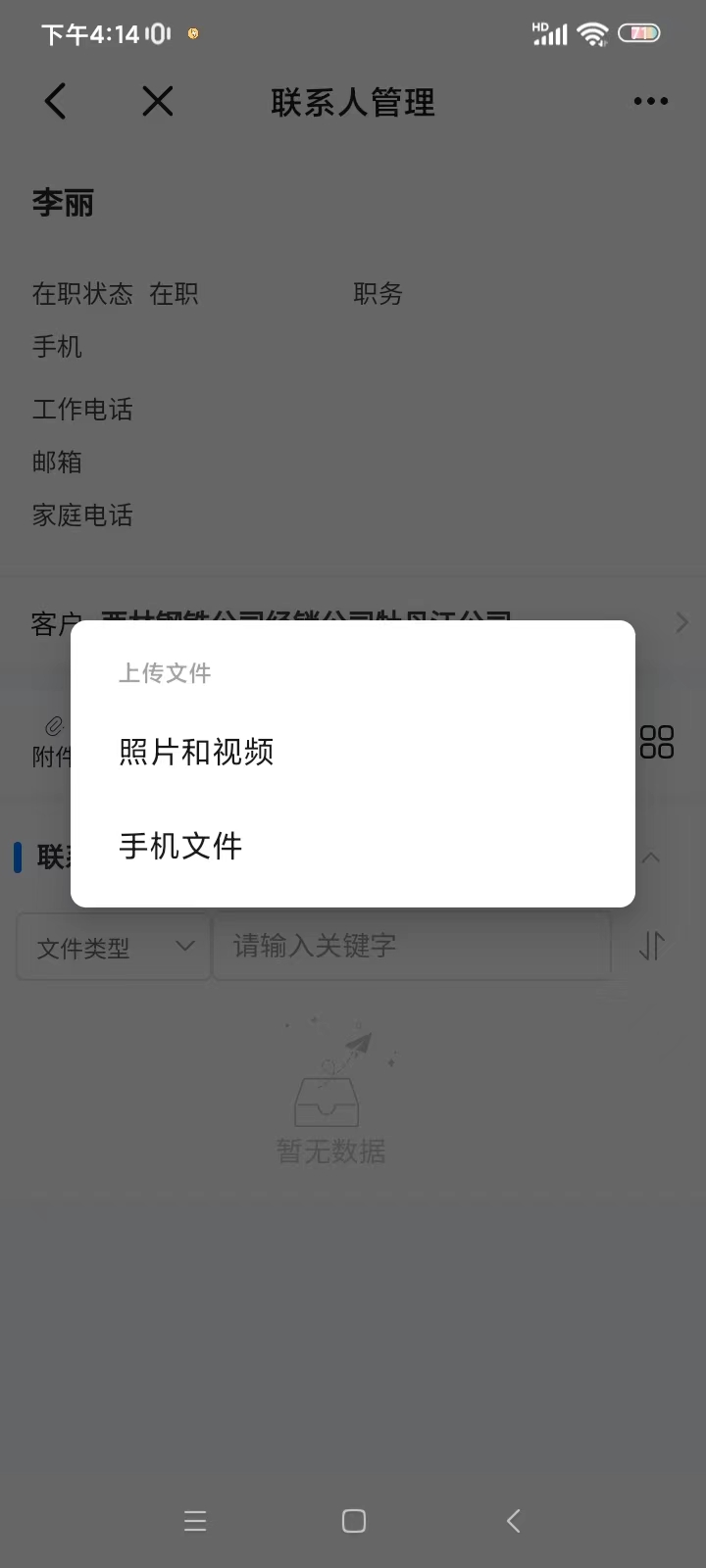Viewport: 706px width, 1568px height.
Task: Close the 联系人管理 page
Action: pyautogui.click(x=157, y=101)
